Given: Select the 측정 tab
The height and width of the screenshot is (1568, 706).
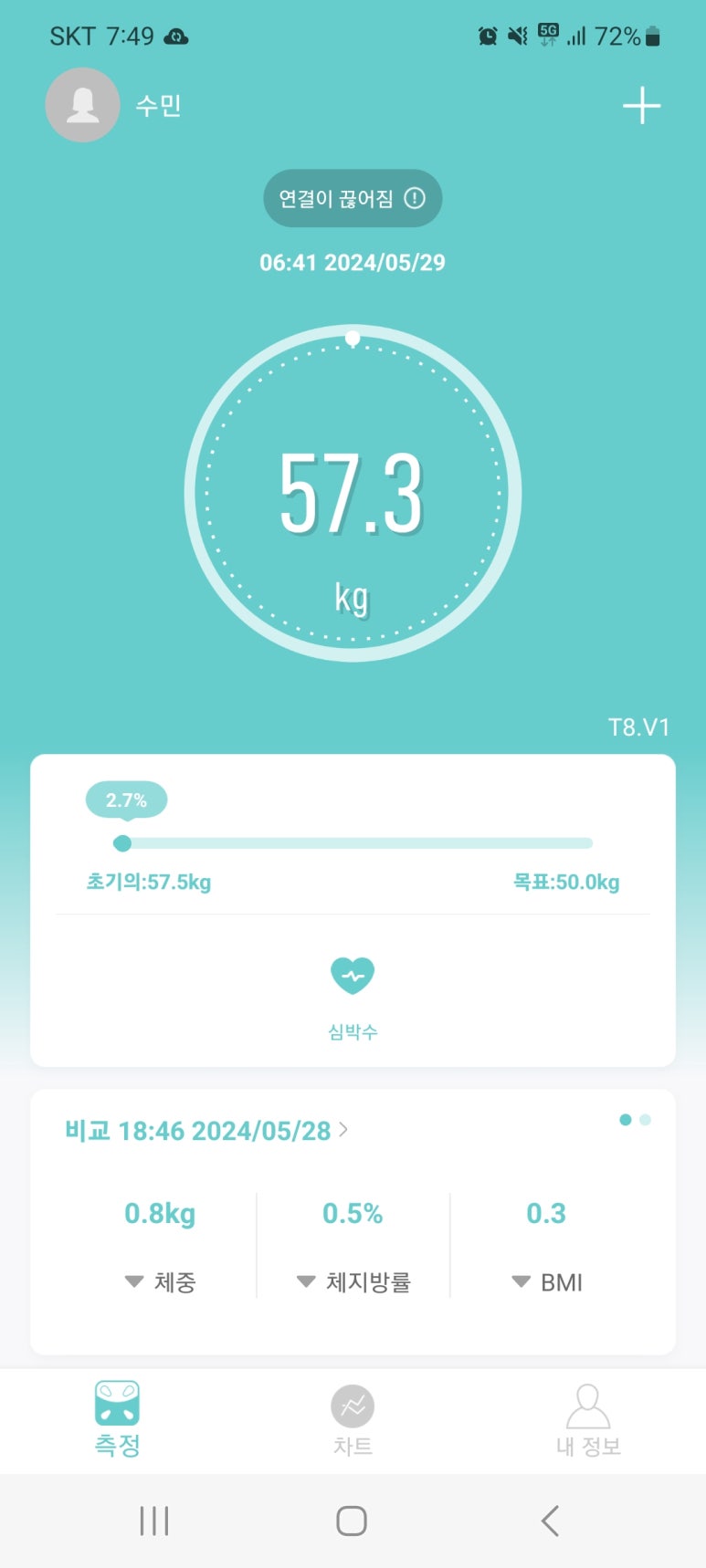Looking at the screenshot, I should (117, 1419).
